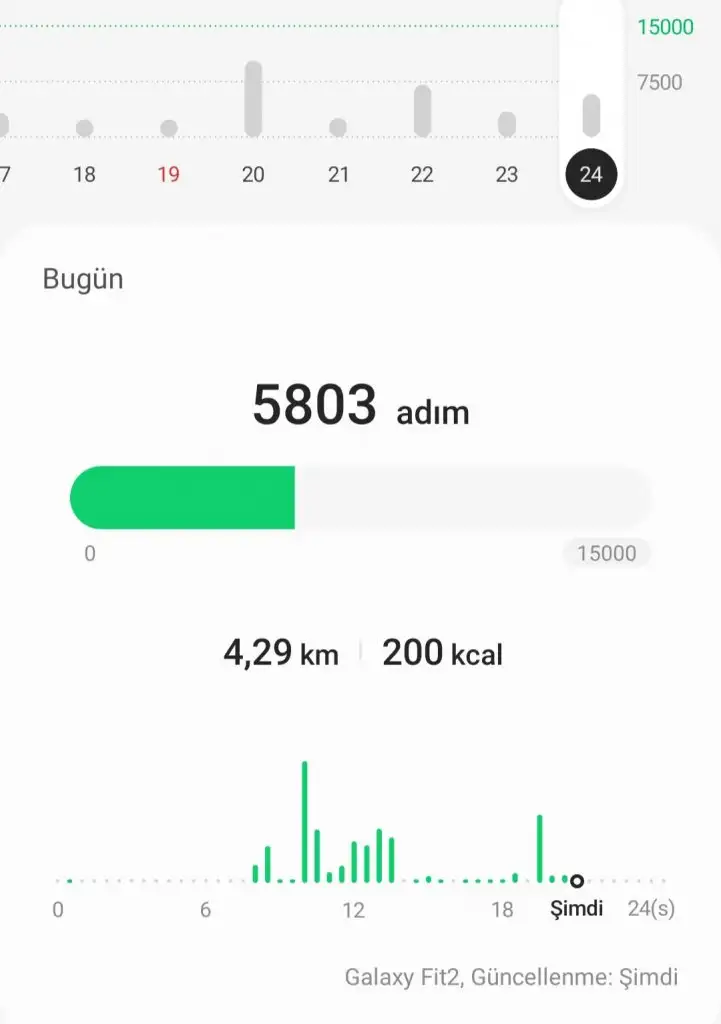Select day 18 in the steps chart
Viewport: 721px width, 1024px height.
85,174
